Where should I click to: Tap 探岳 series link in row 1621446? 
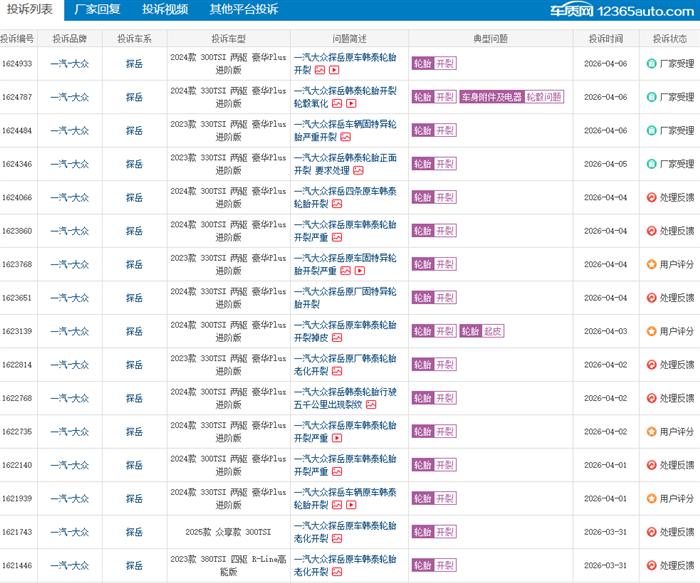[134, 565]
